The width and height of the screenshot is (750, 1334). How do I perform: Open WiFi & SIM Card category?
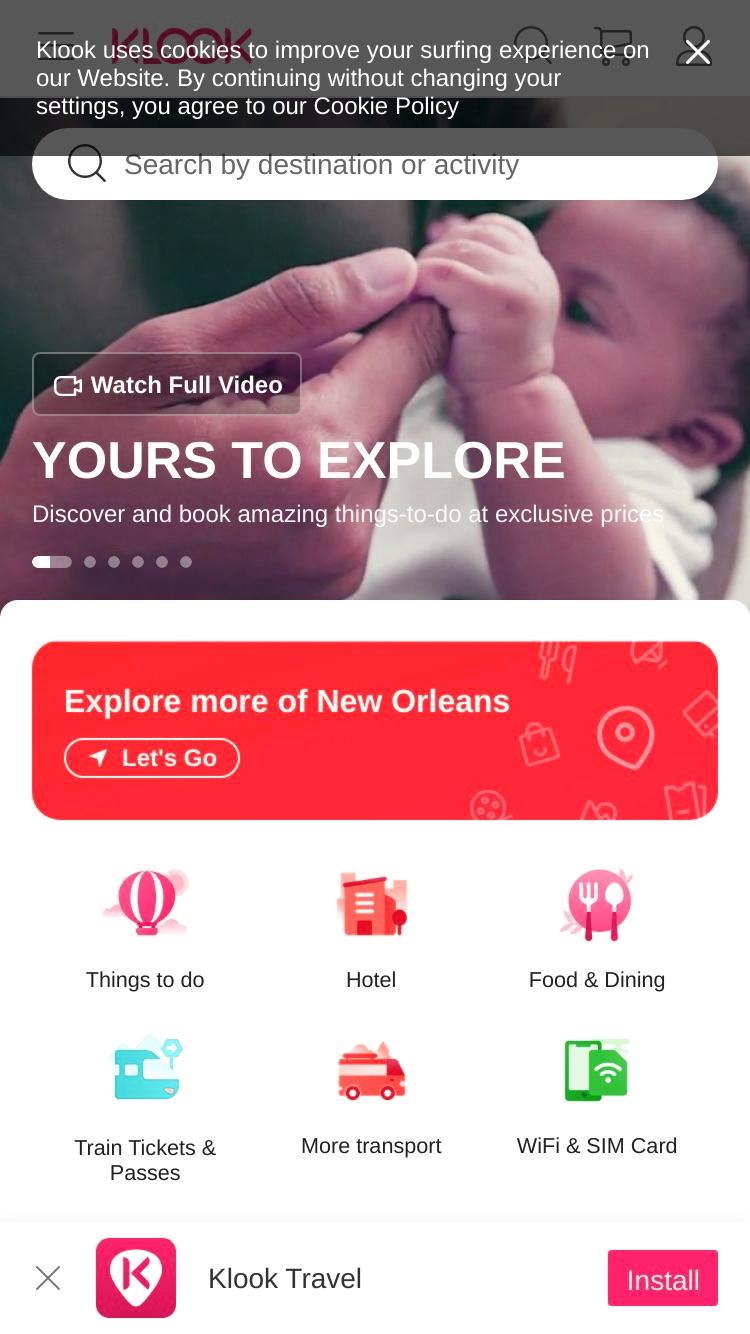pyautogui.click(x=597, y=1095)
